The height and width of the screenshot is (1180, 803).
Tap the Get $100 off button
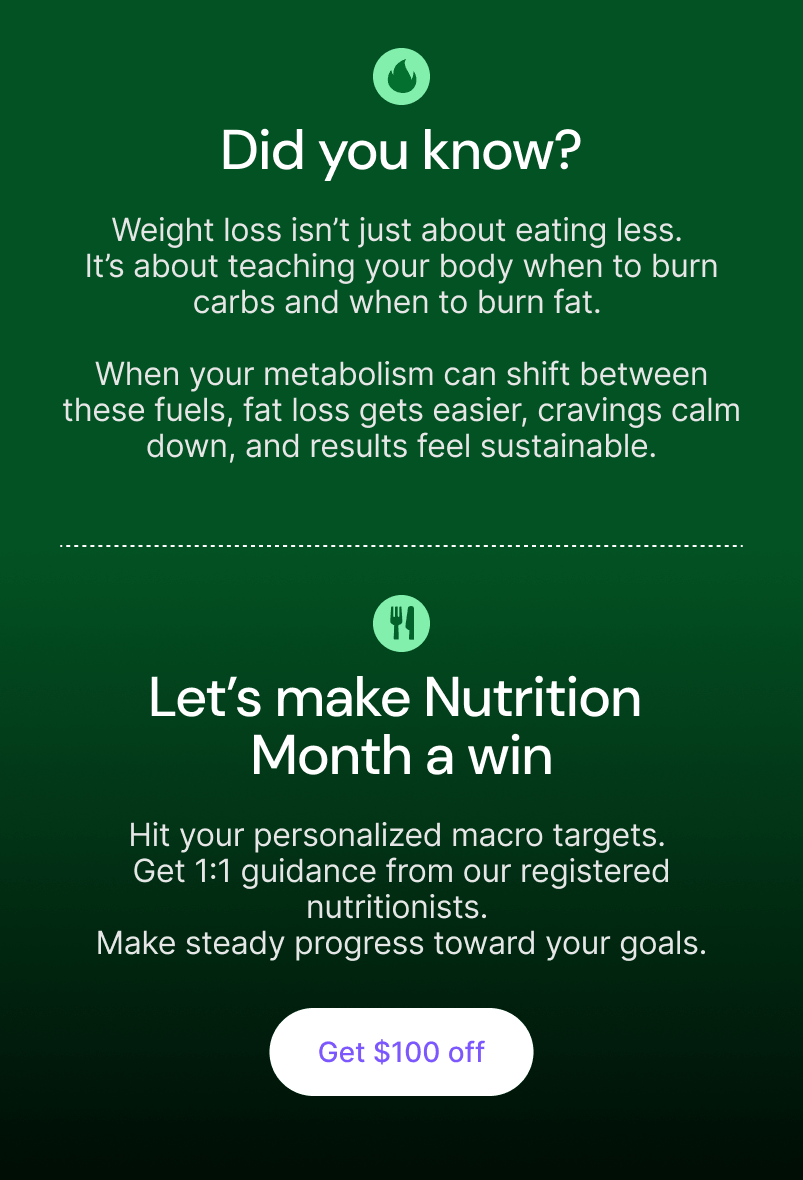(401, 1052)
